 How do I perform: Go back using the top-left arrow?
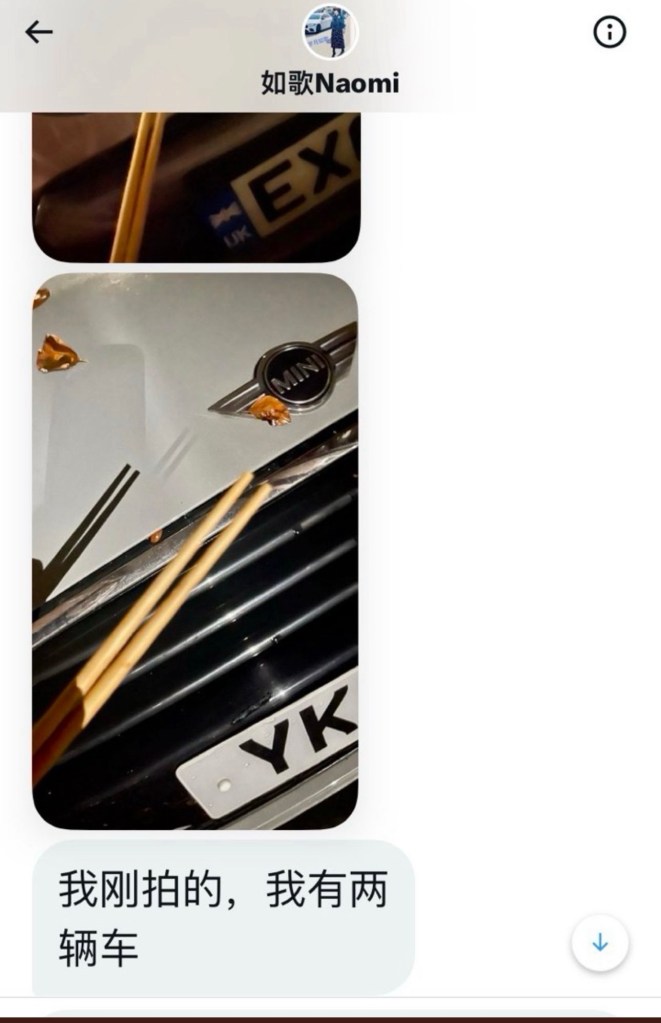[39, 32]
